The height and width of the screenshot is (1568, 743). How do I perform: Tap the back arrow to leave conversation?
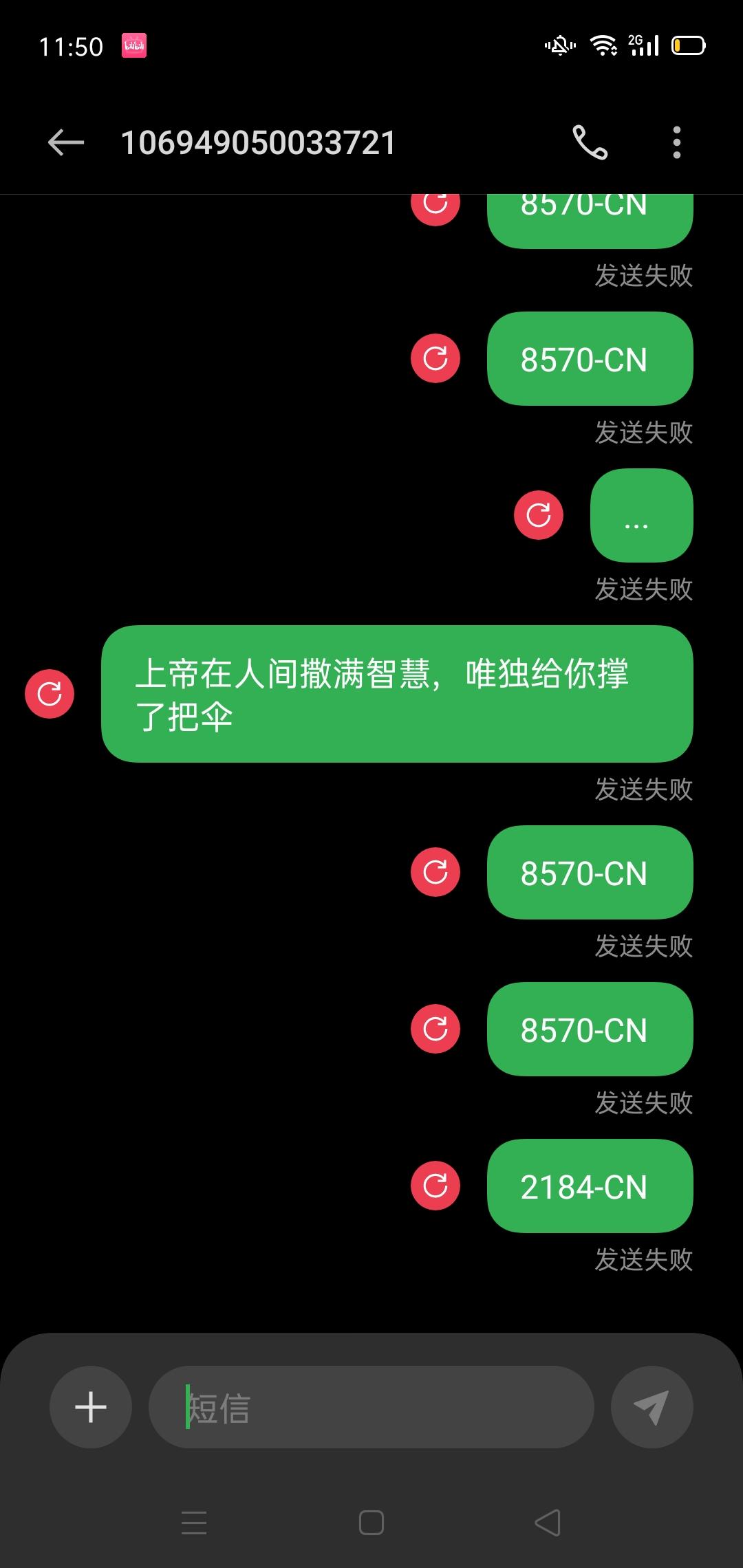click(65, 142)
